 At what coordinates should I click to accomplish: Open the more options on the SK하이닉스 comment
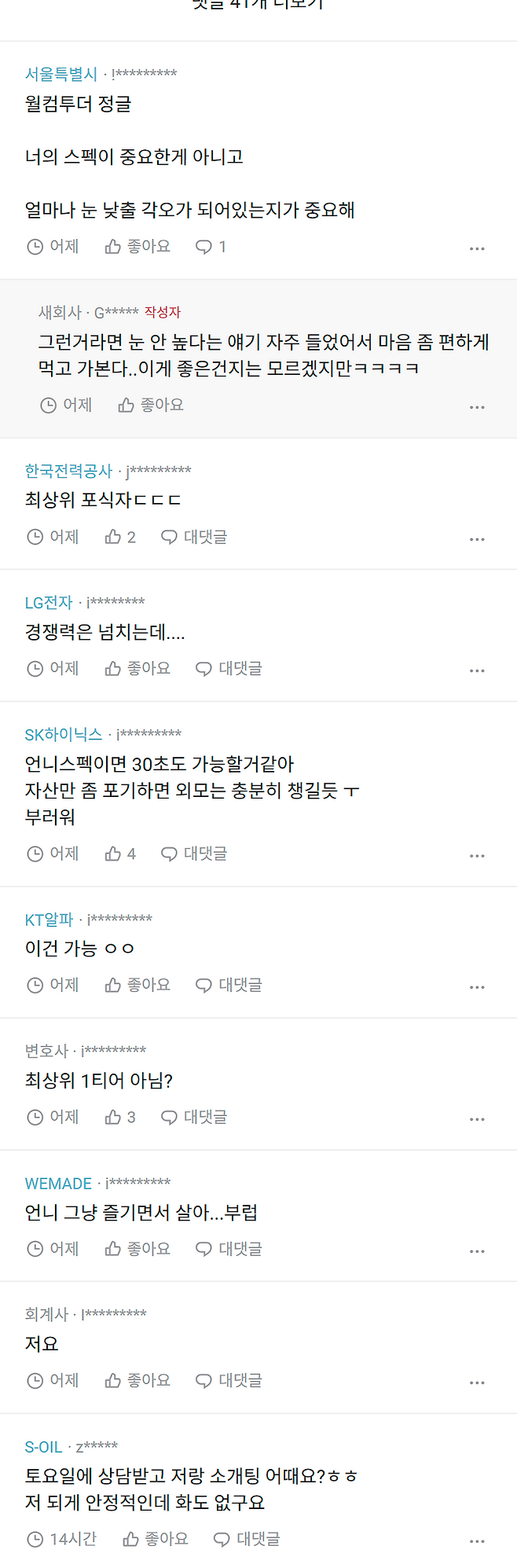[x=477, y=855]
